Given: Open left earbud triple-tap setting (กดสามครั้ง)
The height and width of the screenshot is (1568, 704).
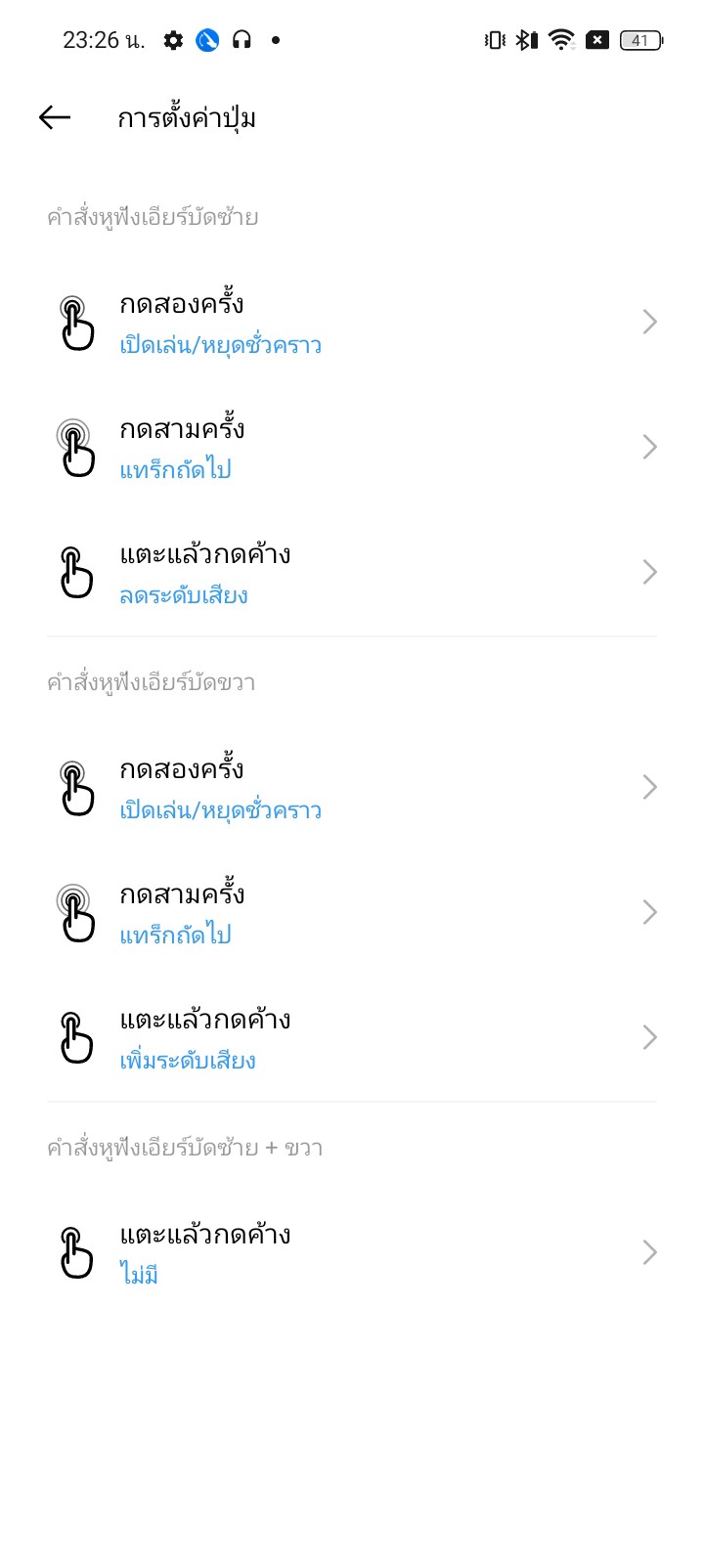Looking at the screenshot, I should [x=352, y=448].
